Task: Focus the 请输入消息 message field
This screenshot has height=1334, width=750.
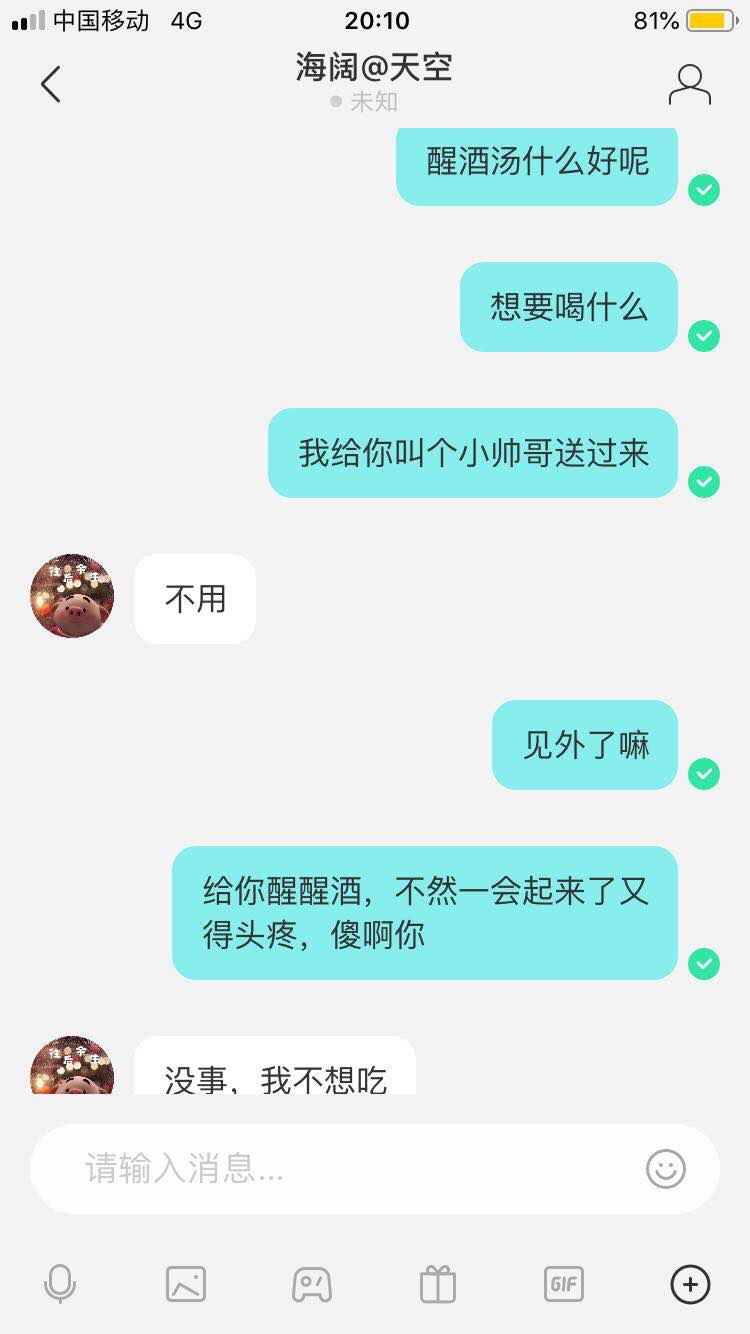Action: [340, 1168]
